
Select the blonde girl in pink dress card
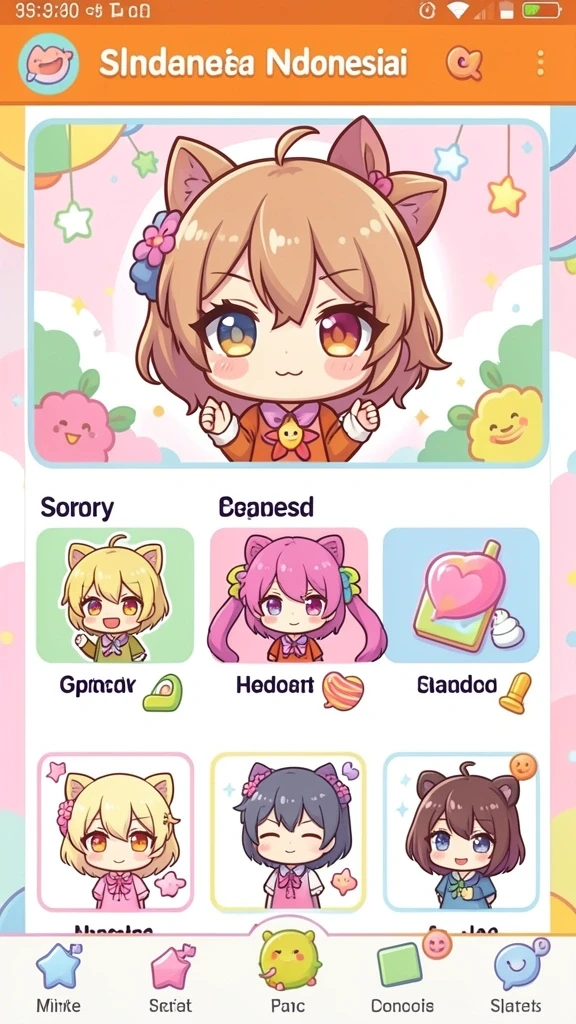coord(116,831)
